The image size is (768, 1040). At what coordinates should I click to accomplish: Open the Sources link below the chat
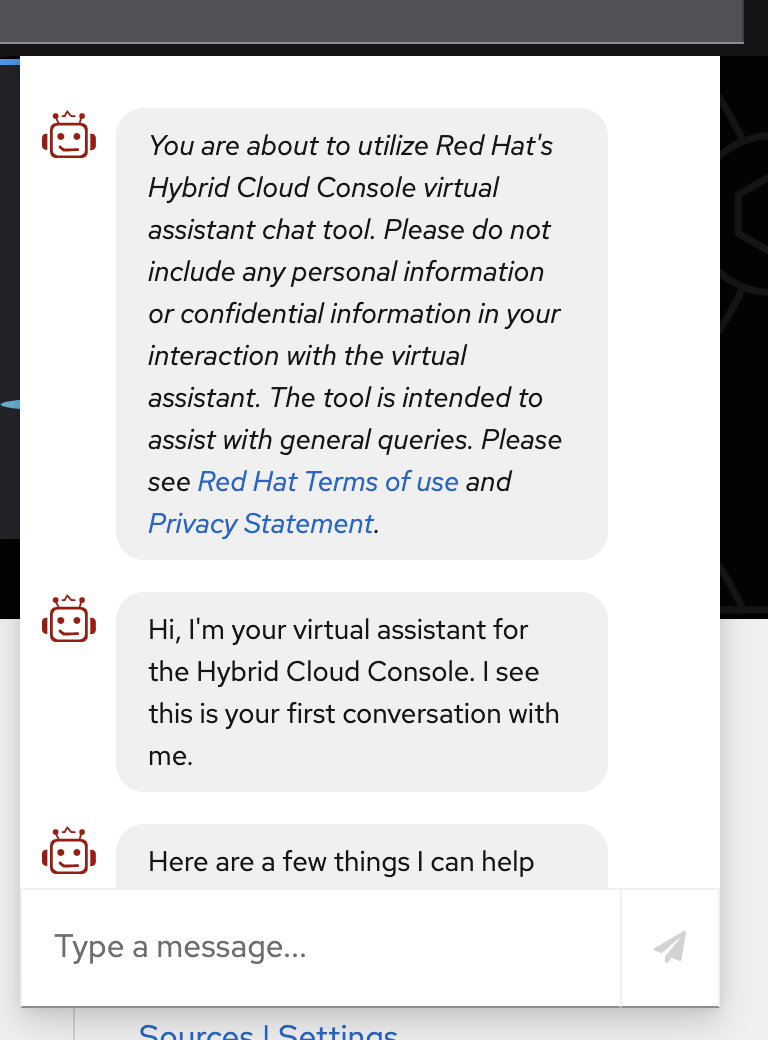click(196, 1032)
